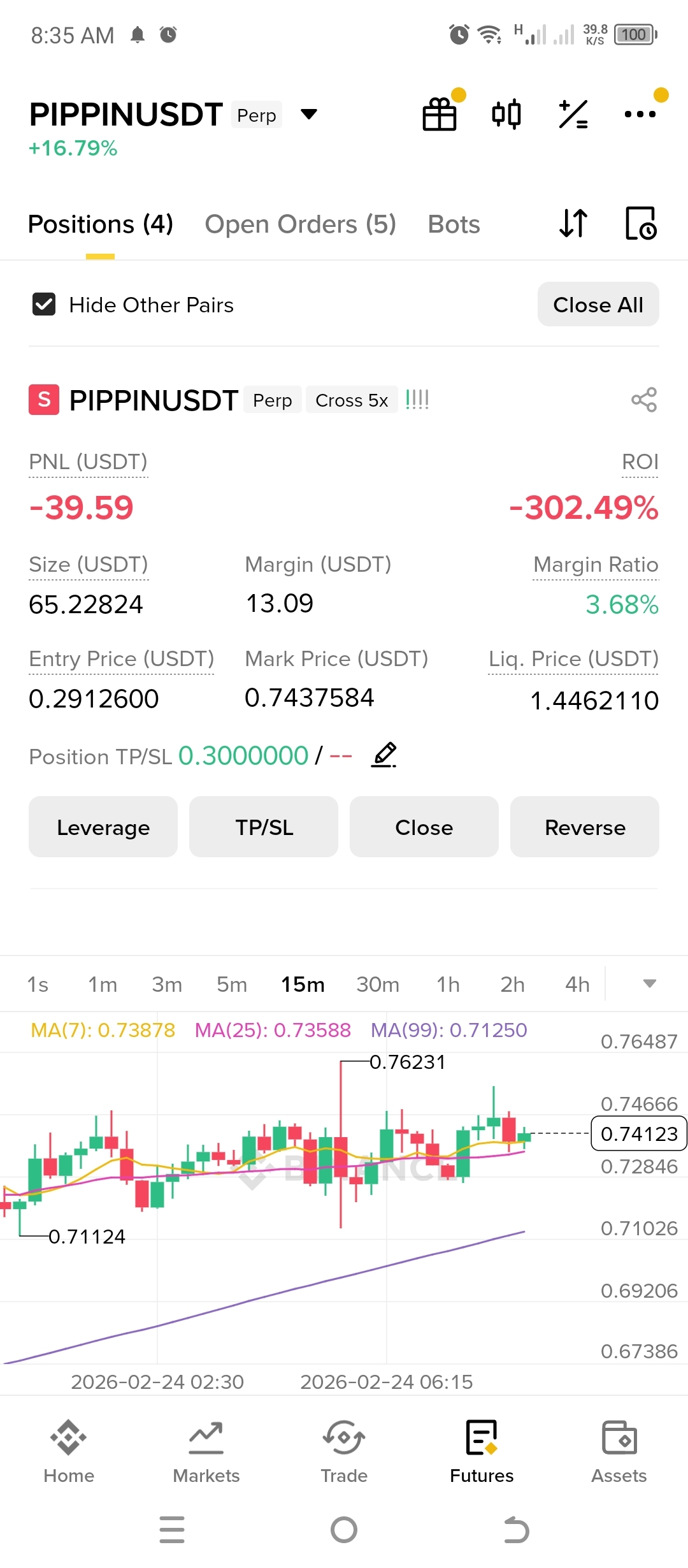Open the three-dot overflow menu
Image resolution: width=688 pixels, height=1568 pixels.
[x=640, y=115]
